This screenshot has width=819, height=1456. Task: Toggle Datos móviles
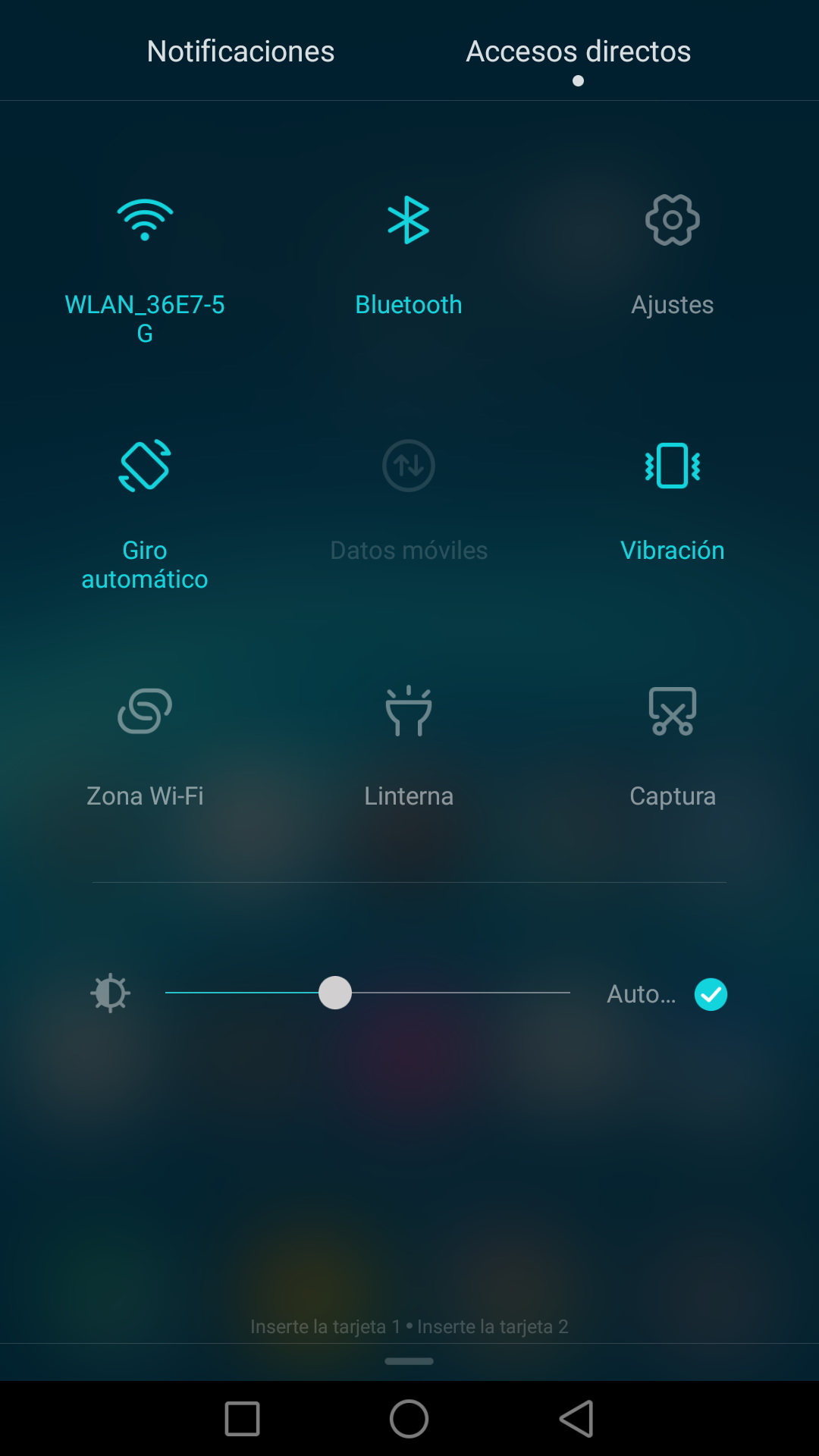coord(409,466)
